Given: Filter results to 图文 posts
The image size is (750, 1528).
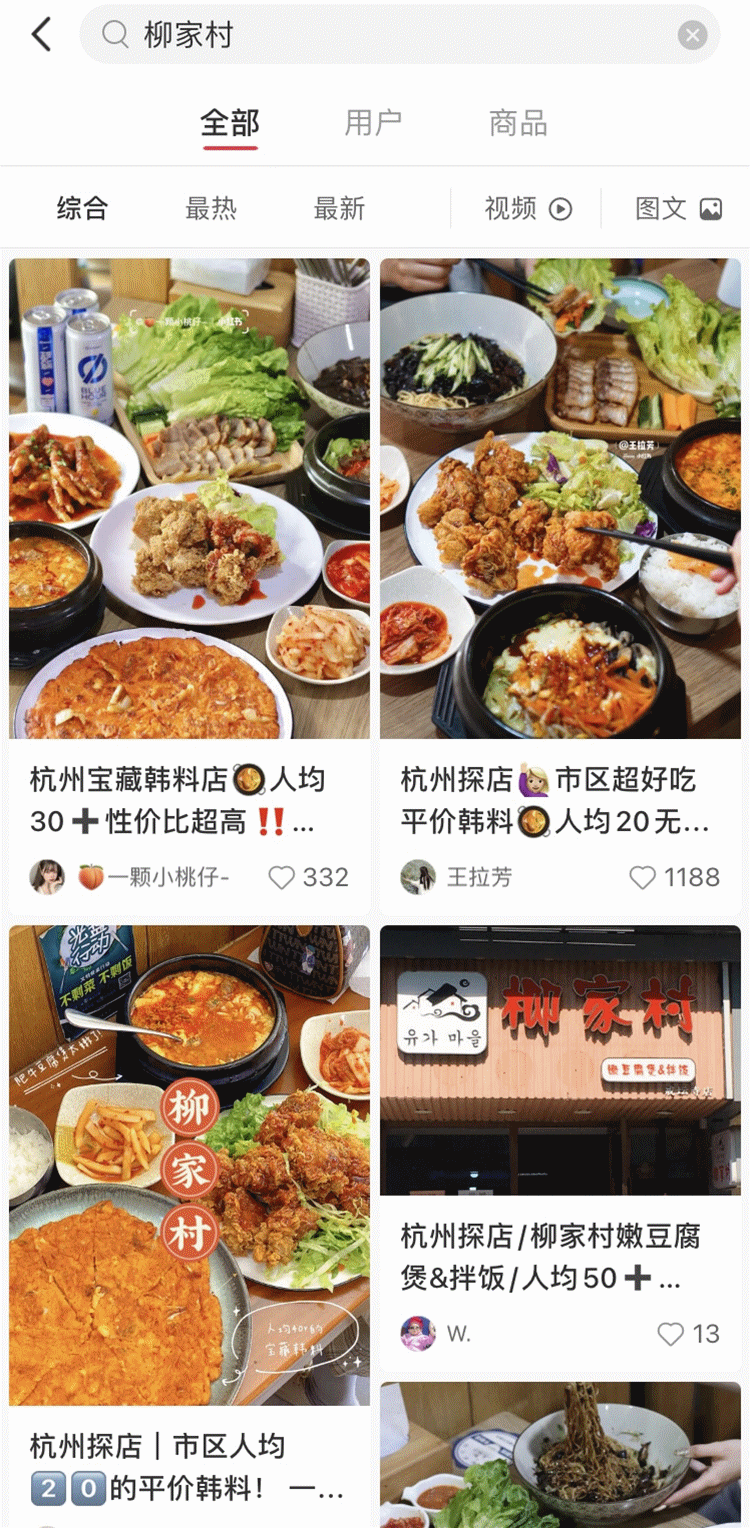Looking at the screenshot, I should point(677,208).
